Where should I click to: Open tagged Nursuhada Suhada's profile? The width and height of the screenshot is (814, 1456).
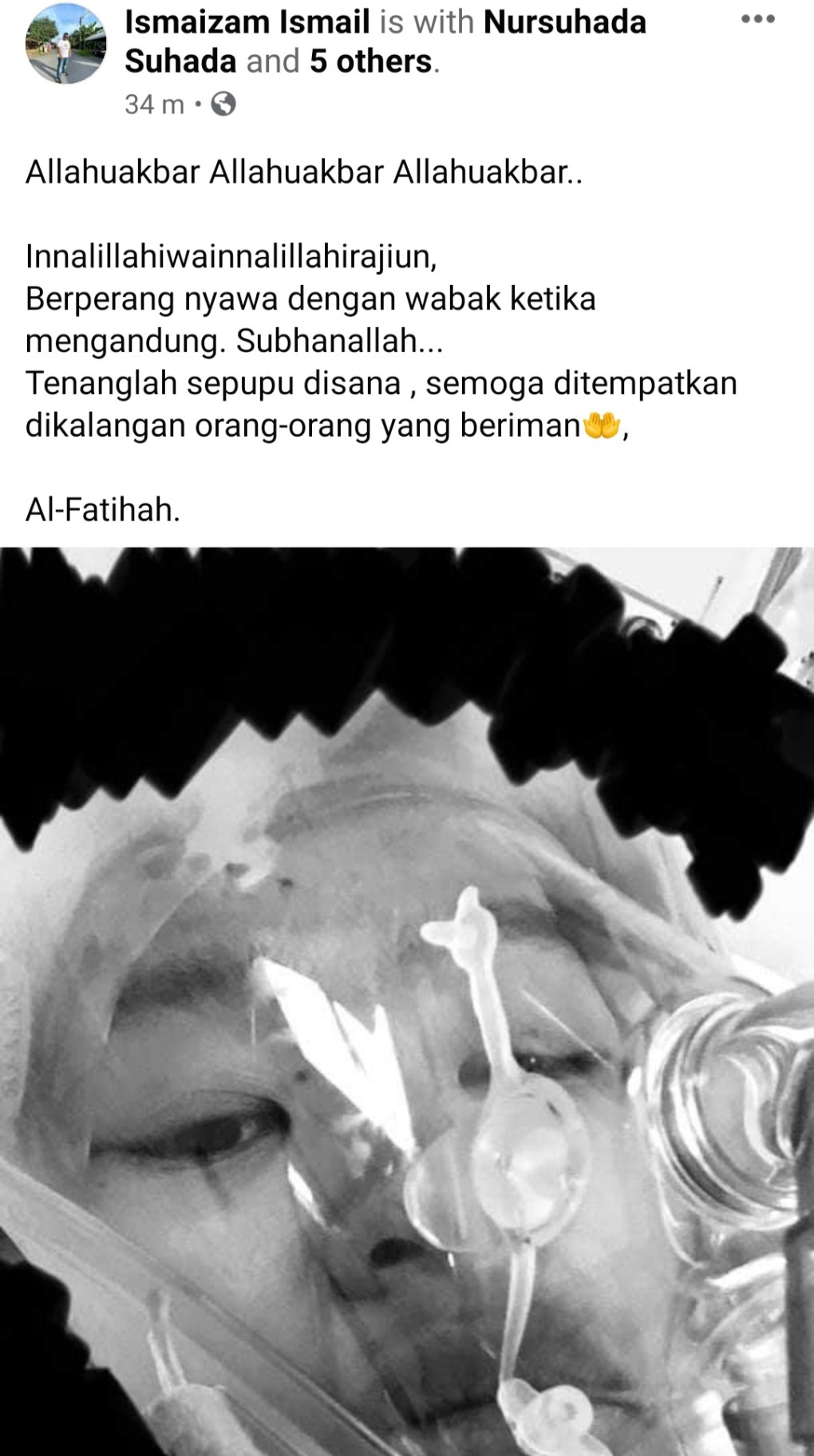(x=564, y=22)
